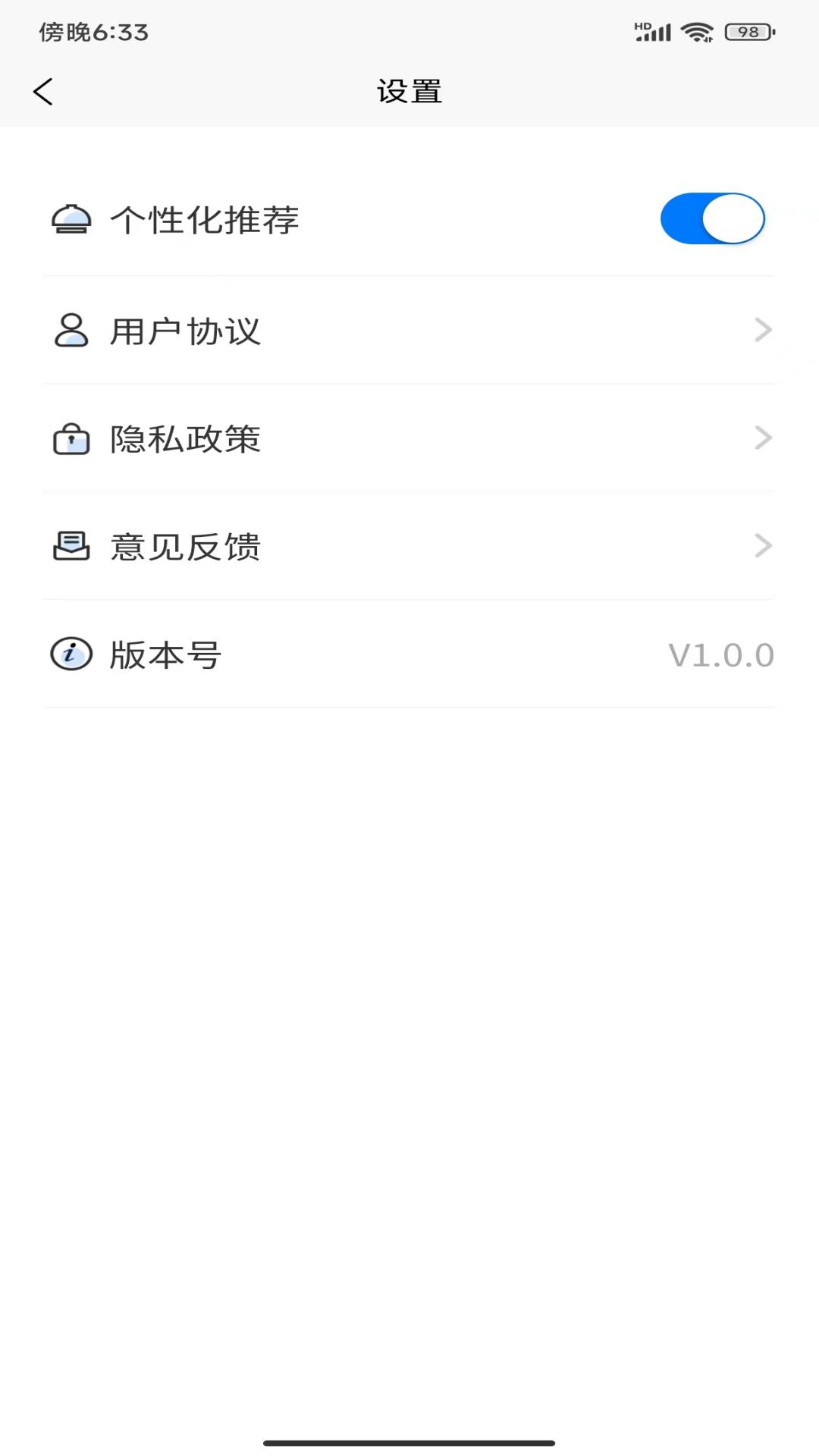819x1456 pixels.
Task: Click the user icon beside 用户协议
Action: click(x=71, y=330)
